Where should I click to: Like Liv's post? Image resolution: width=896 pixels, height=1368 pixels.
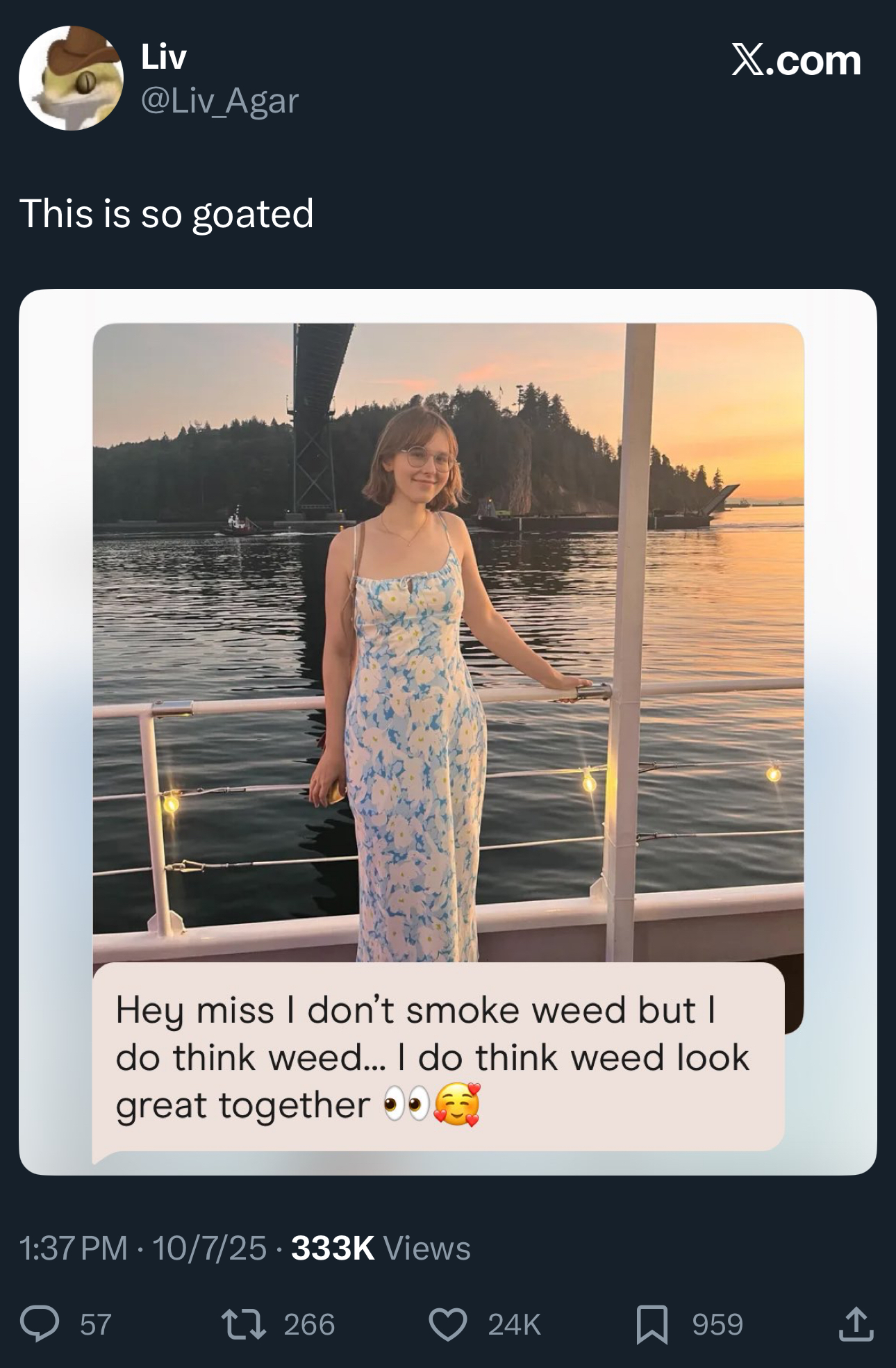coord(448,1324)
